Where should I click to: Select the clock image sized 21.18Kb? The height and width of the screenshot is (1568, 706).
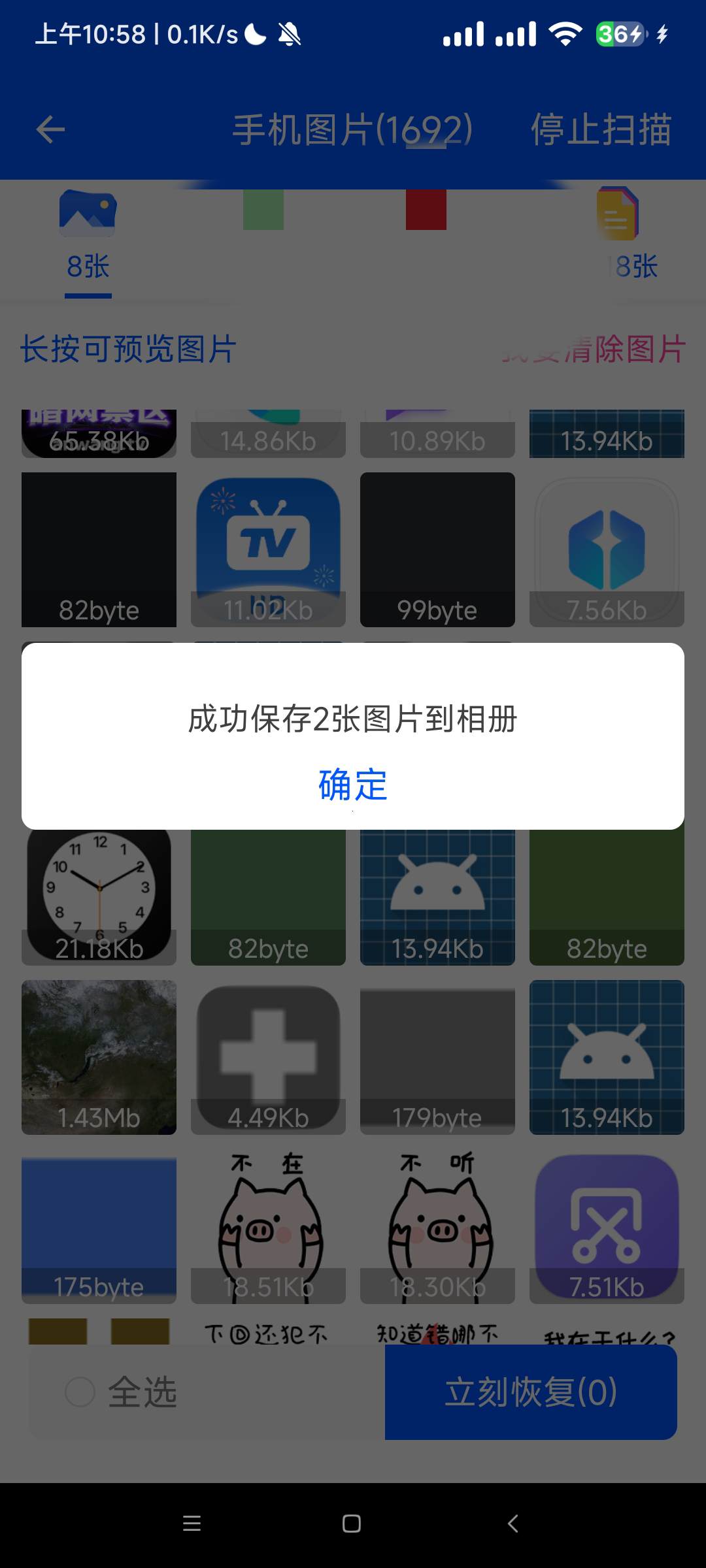point(99,895)
